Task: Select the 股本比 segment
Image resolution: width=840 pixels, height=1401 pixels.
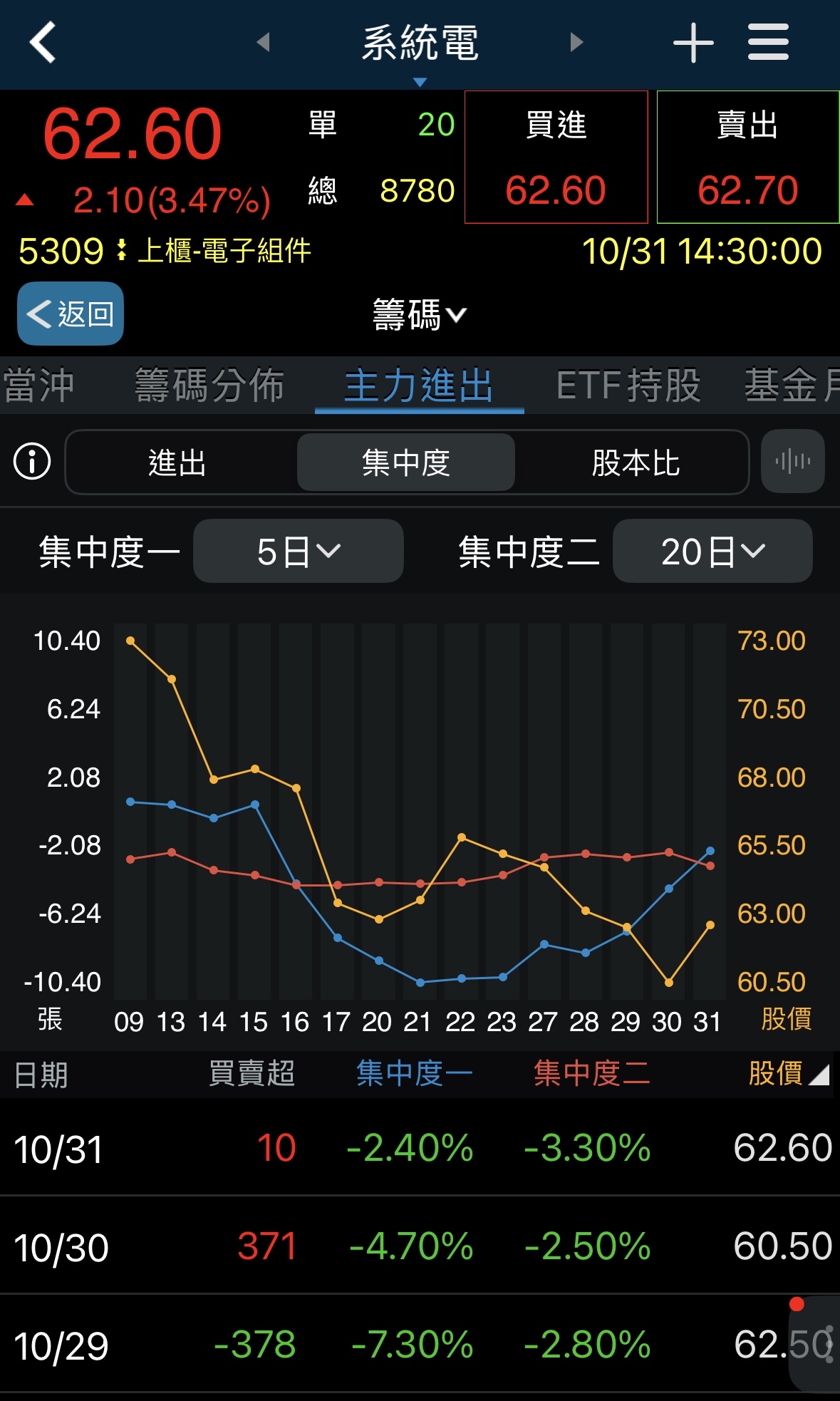Action: [x=636, y=462]
